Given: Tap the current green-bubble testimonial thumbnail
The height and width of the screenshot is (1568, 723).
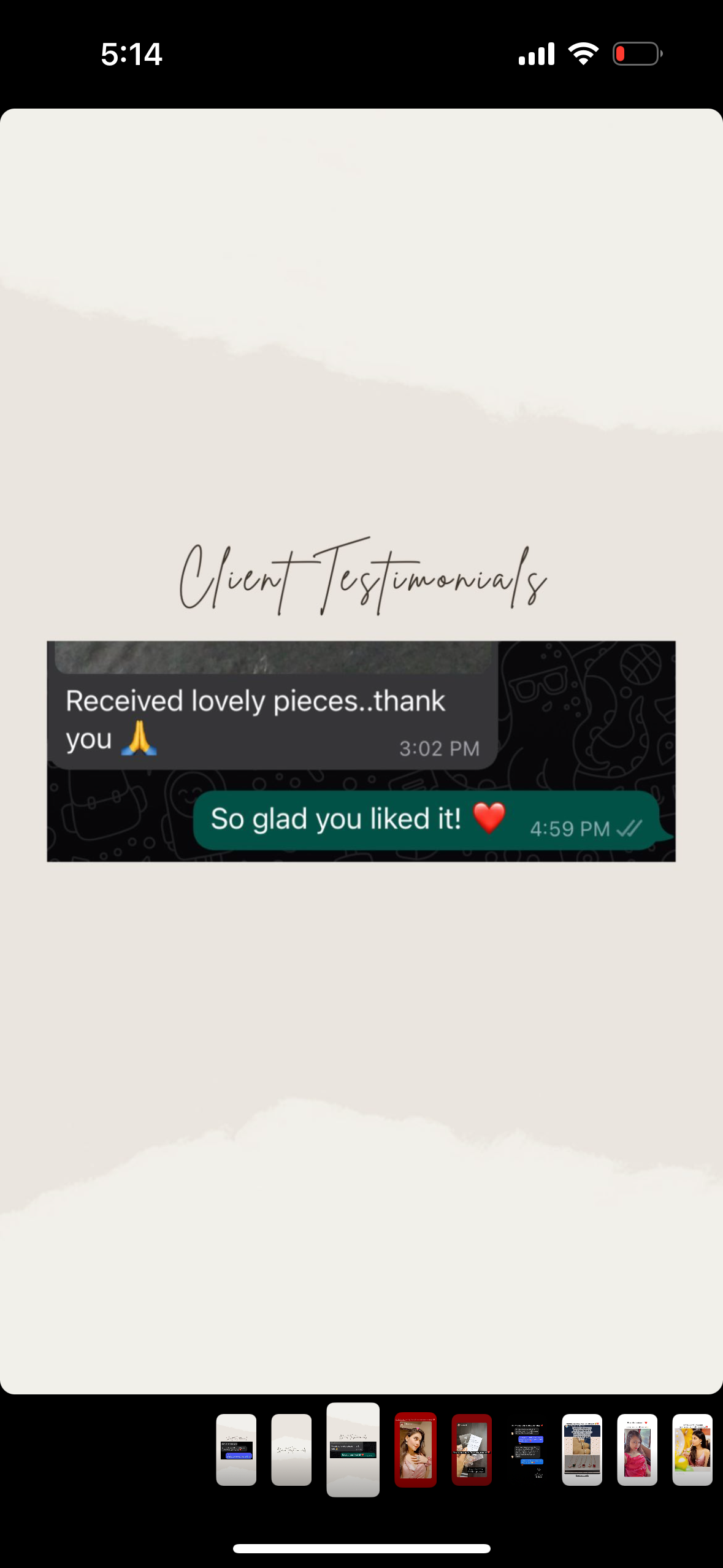Looking at the screenshot, I should coord(353,1450).
